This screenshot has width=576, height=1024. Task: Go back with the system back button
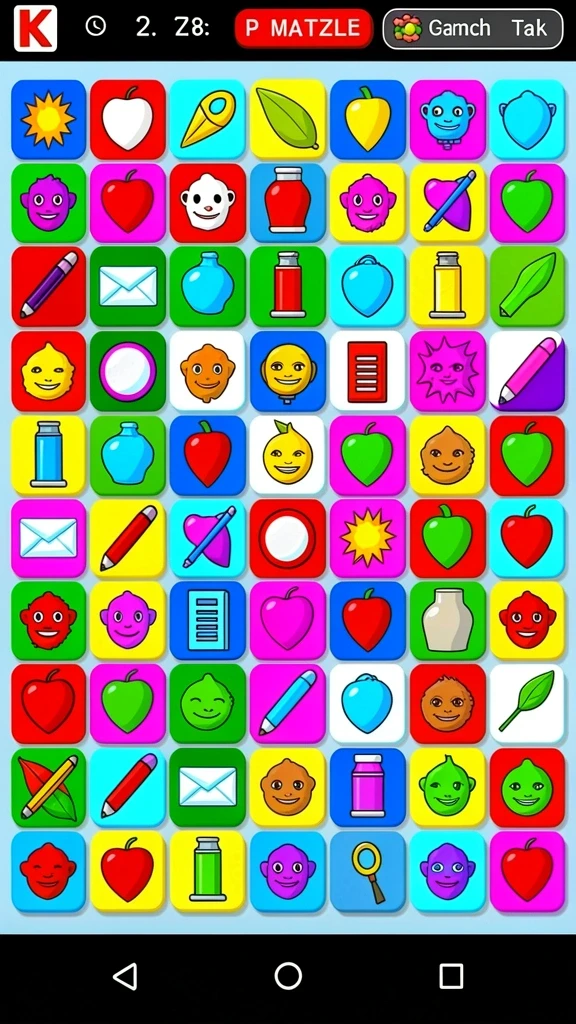coord(125,976)
